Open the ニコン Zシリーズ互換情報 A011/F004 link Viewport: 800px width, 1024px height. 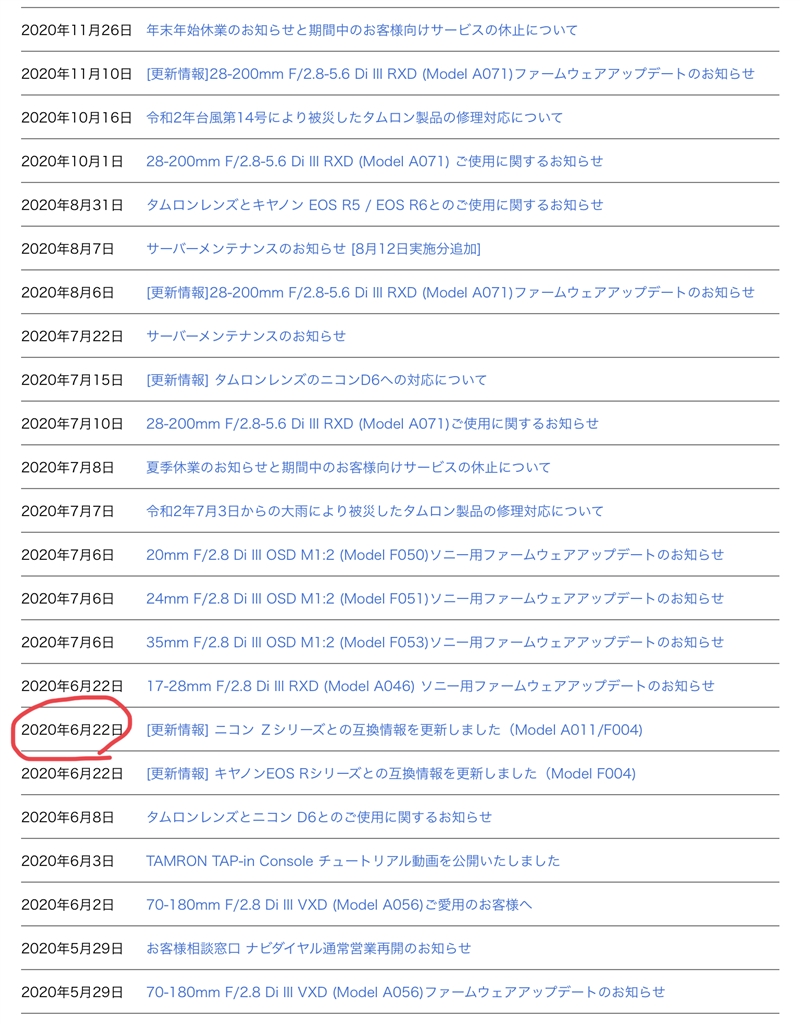[394, 730]
